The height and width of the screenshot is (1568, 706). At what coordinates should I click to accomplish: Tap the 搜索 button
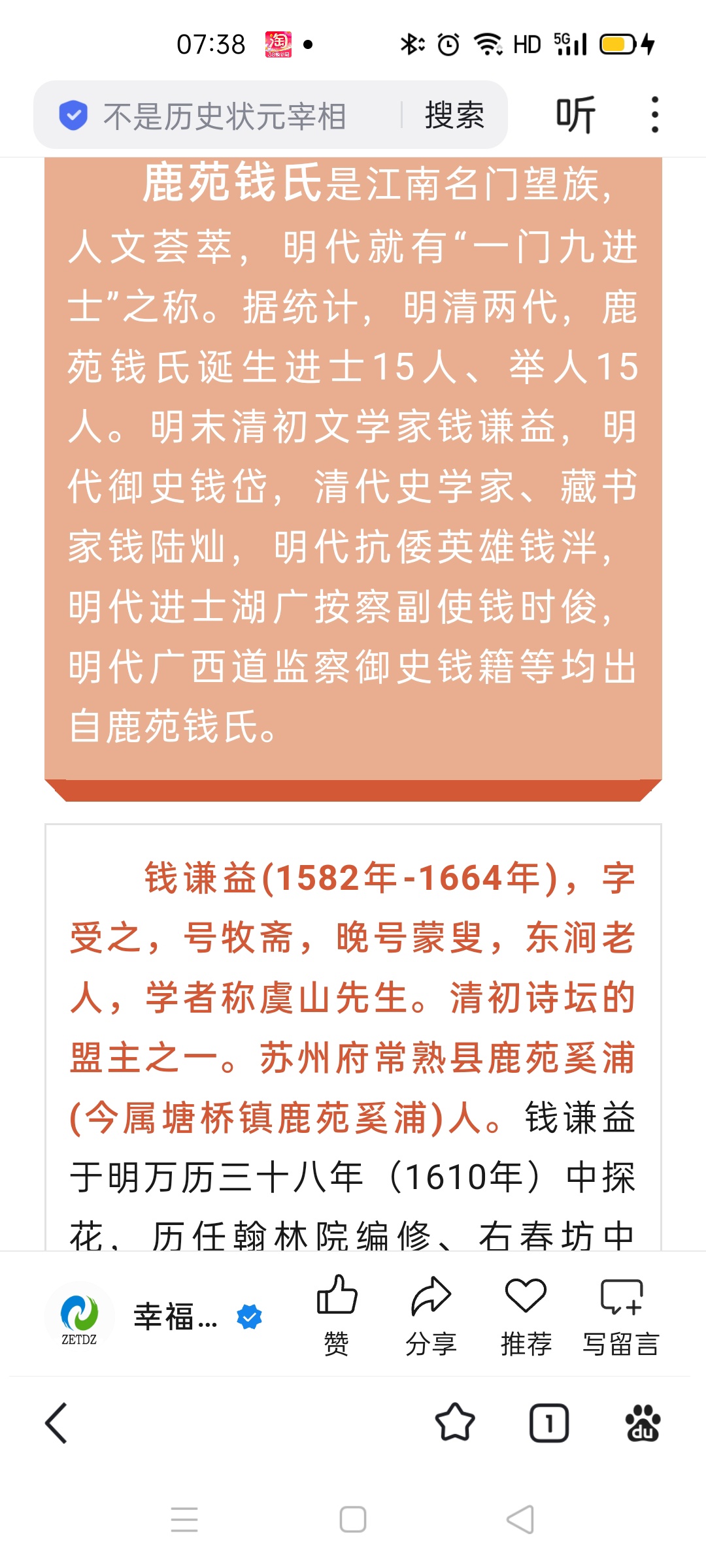coord(454,116)
